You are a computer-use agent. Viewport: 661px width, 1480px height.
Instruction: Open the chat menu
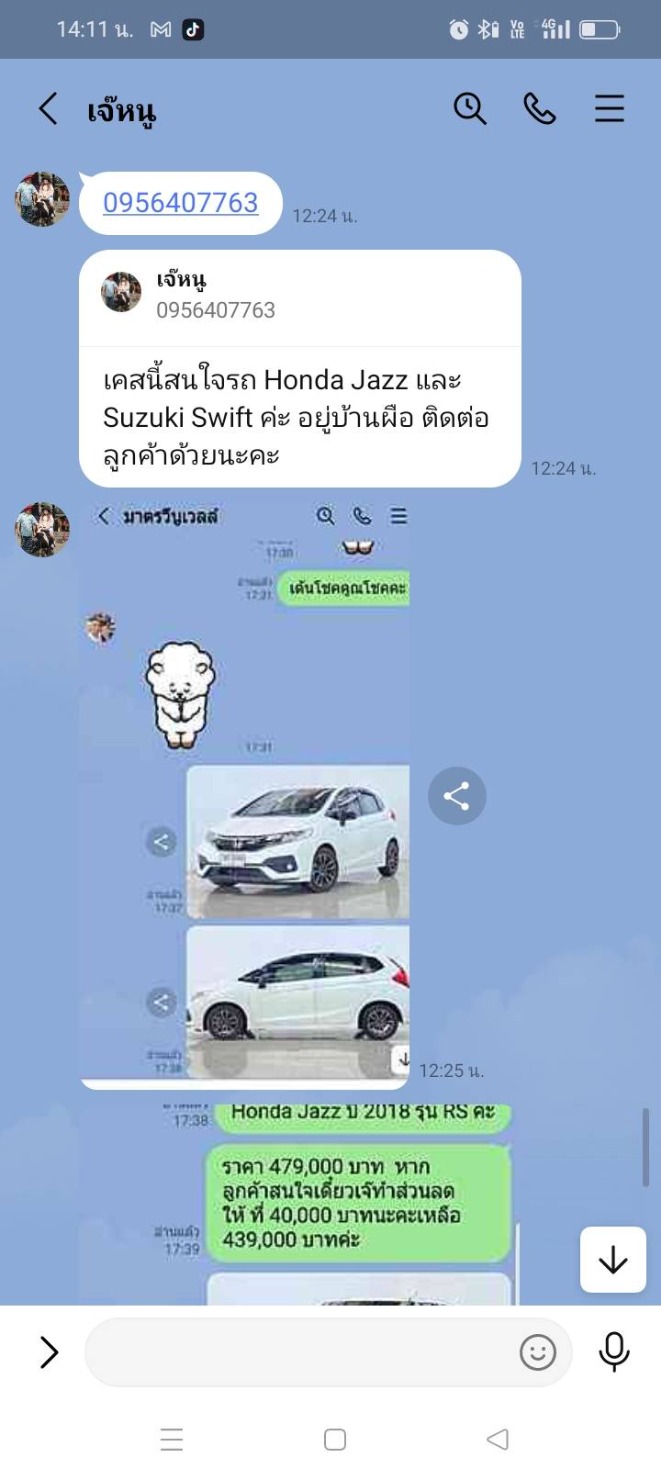pyautogui.click(x=609, y=109)
